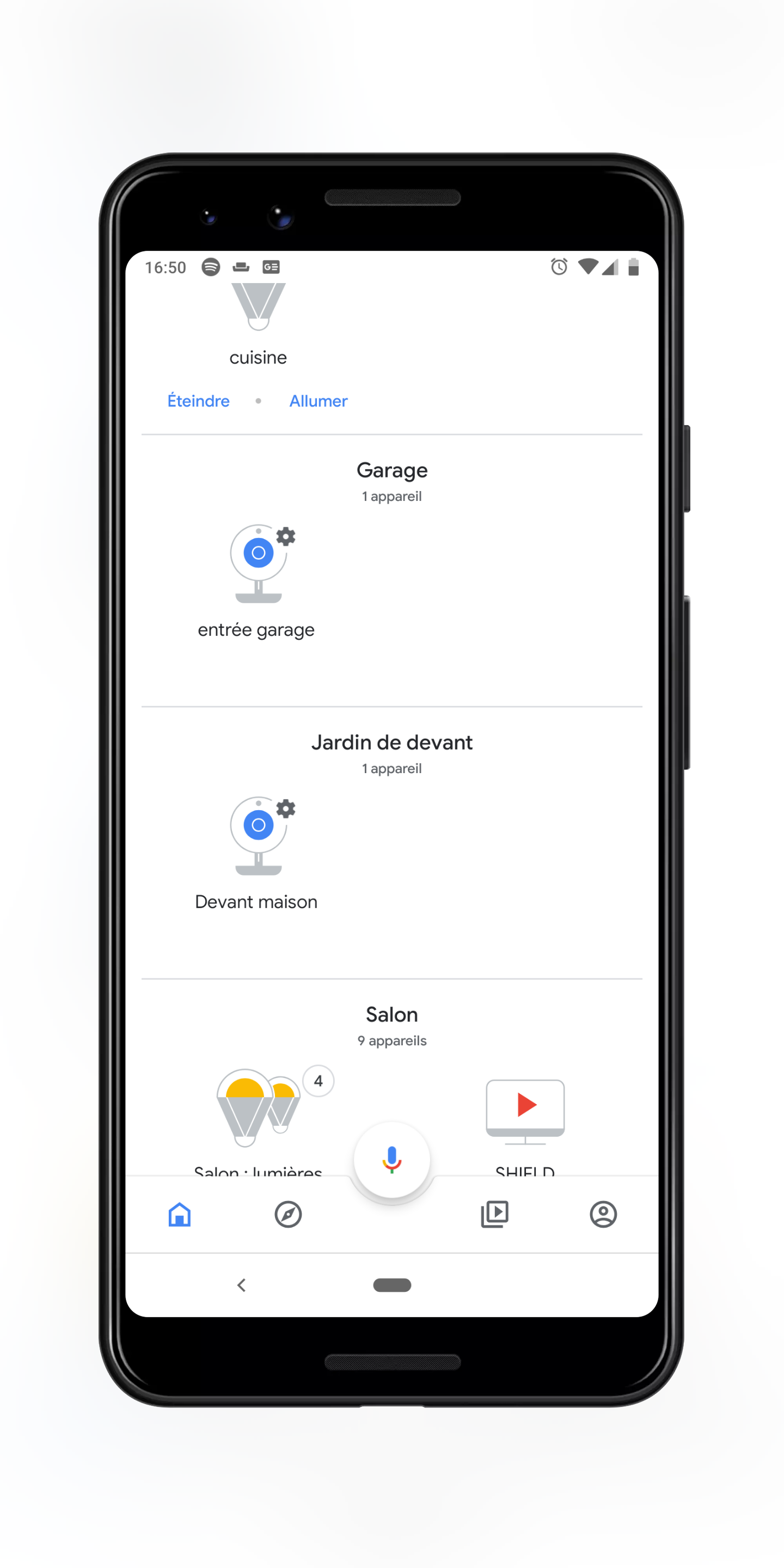Viewport: 784px width, 1568px height.
Task: Tap the system home pill
Action: tap(392, 1285)
